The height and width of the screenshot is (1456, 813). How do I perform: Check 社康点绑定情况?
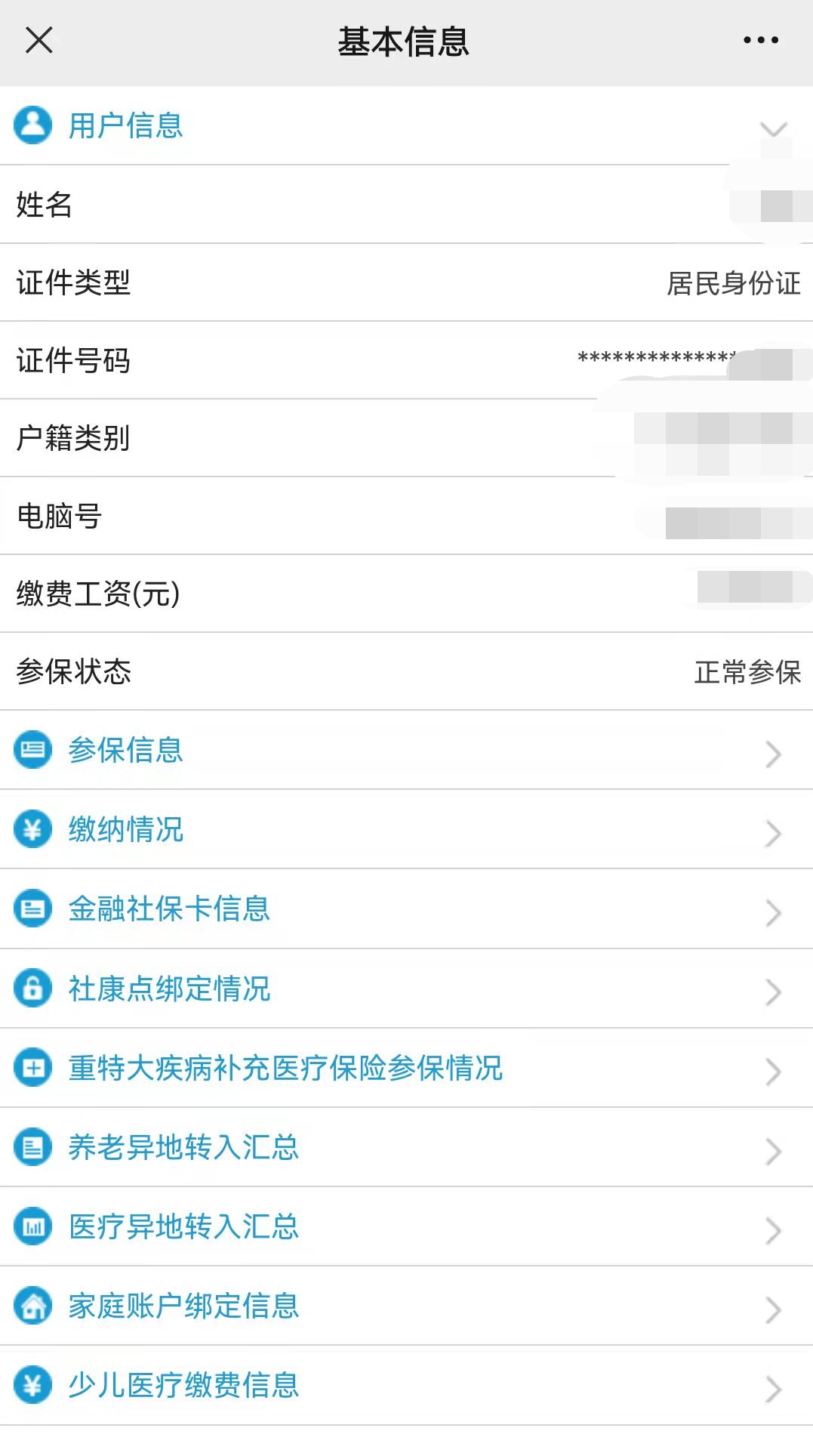(406, 988)
